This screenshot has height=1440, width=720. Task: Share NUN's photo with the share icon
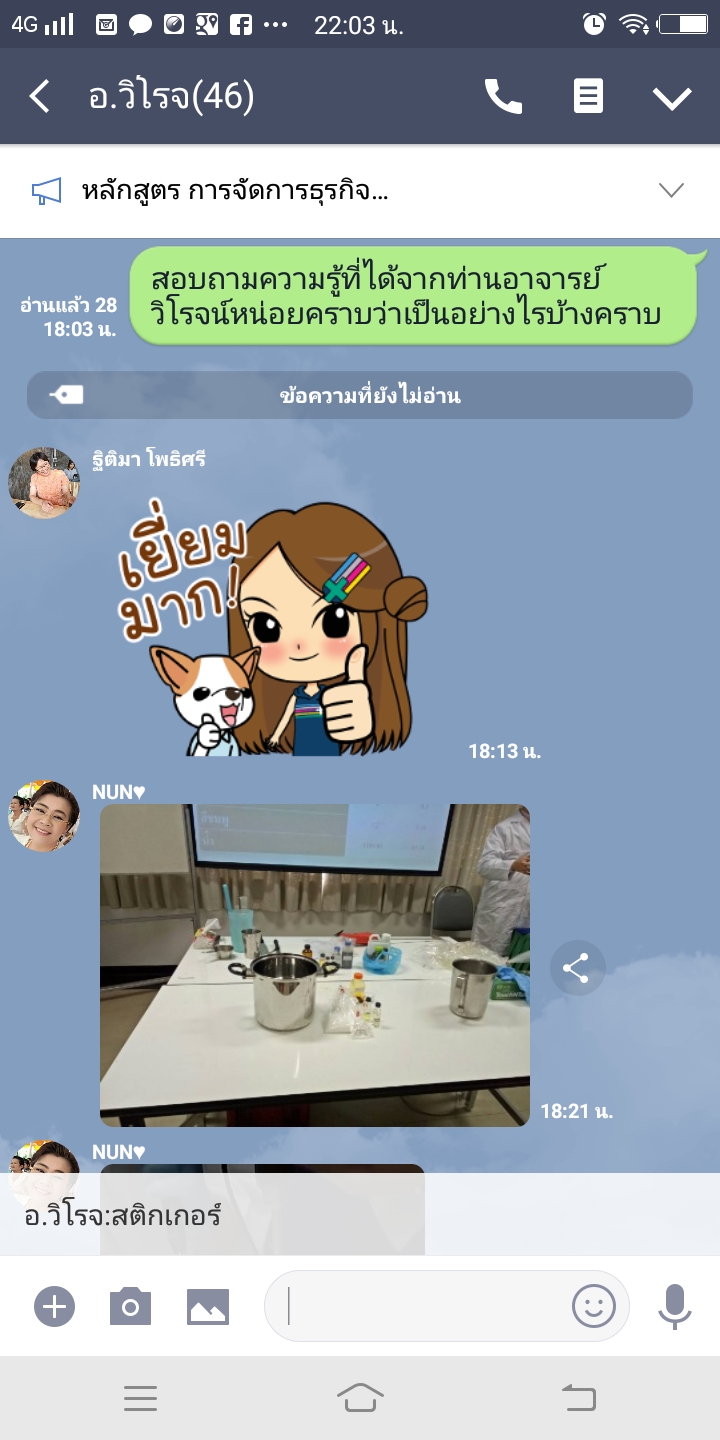tap(577, 967)
